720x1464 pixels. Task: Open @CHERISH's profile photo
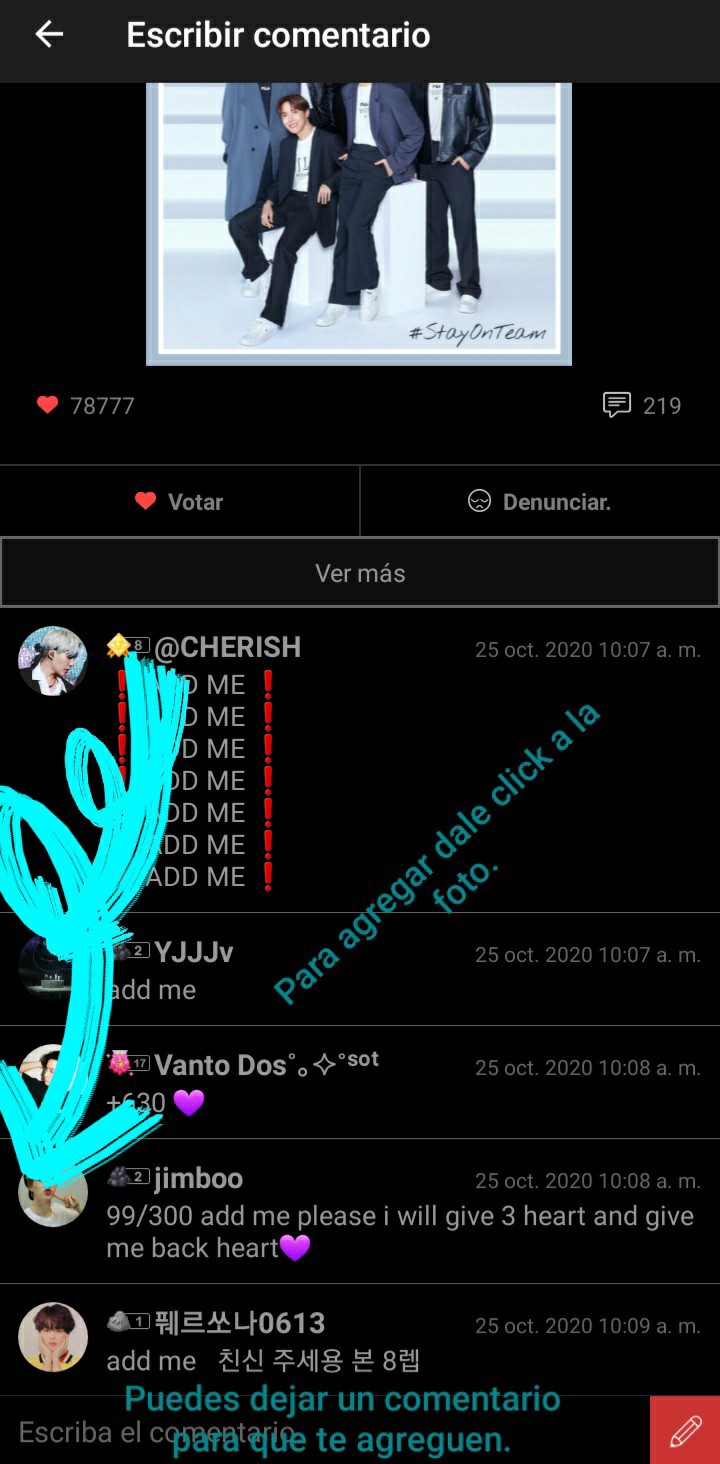pyautogui.click(x=53, y=661)
